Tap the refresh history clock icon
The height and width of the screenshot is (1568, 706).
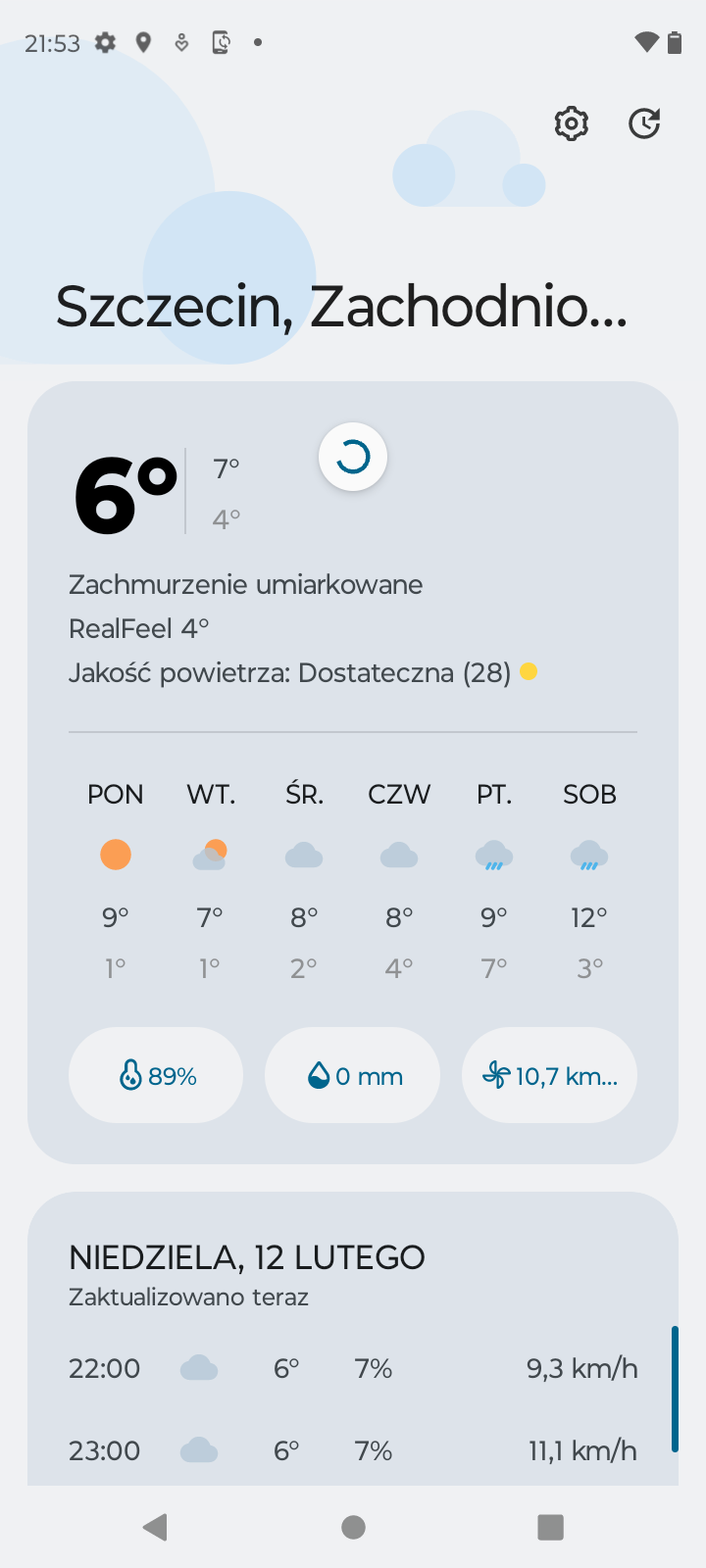pos(644,123)
